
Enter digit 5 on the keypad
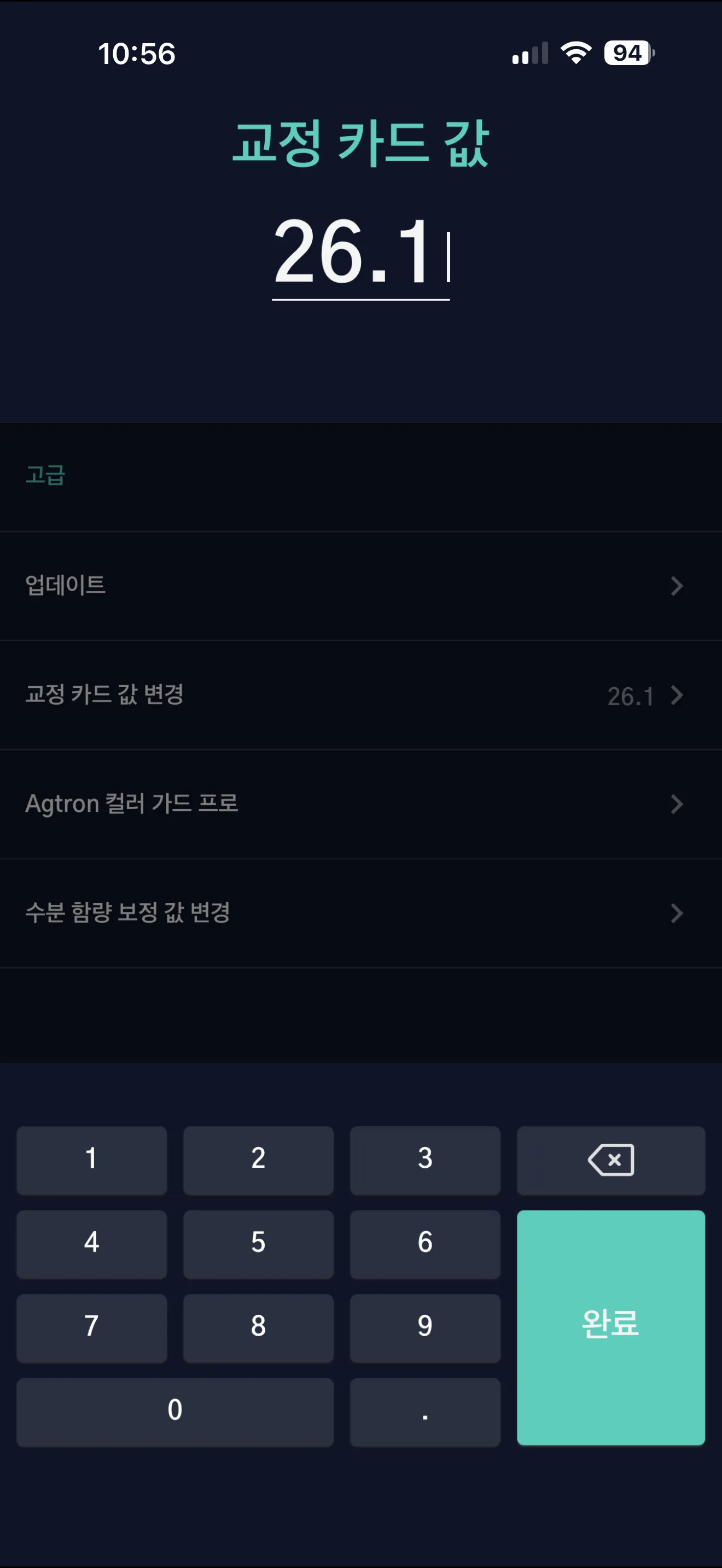pyautogui.click(x=258, y=1244)
